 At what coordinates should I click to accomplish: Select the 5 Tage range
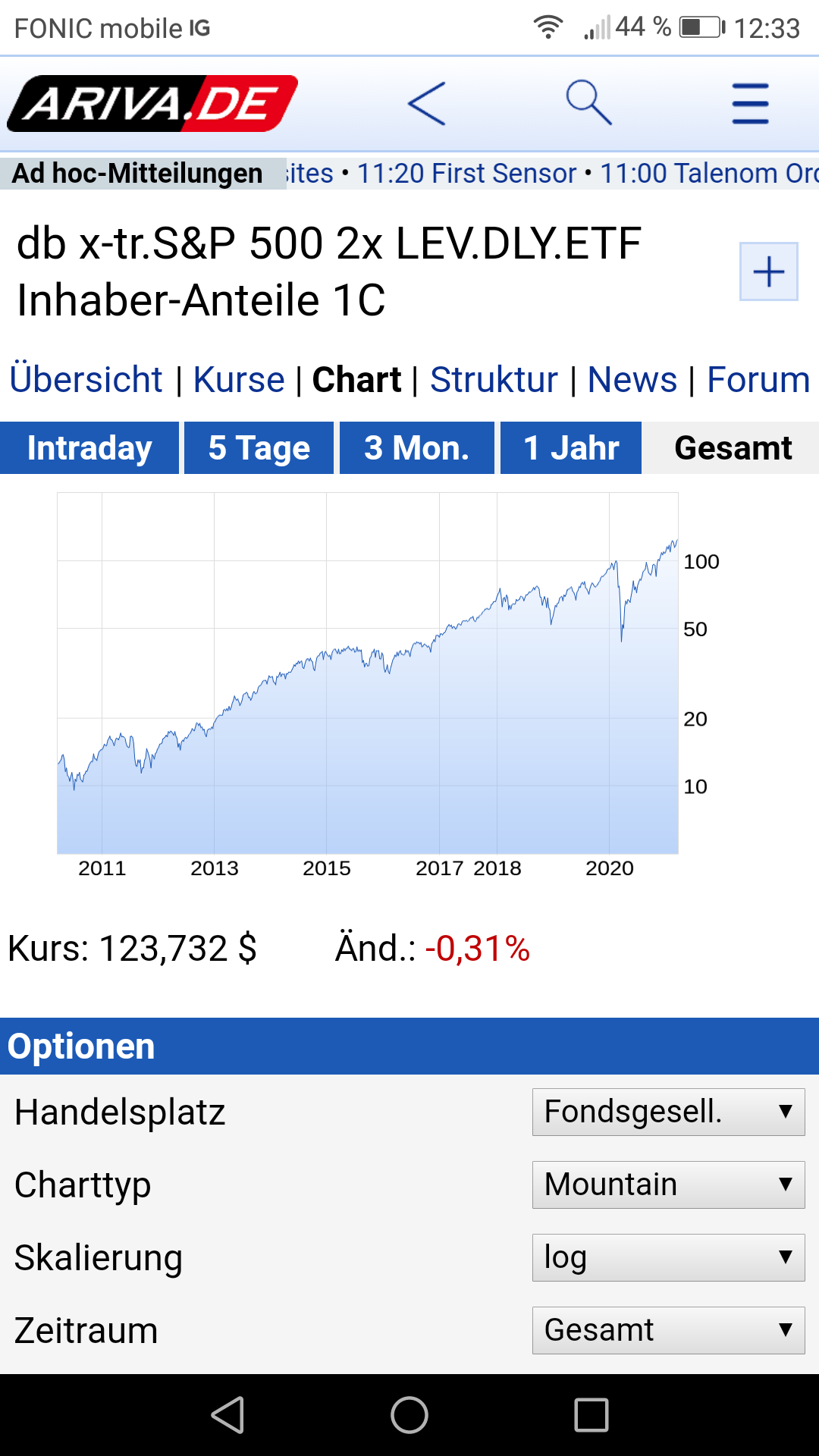coord(259,448)
